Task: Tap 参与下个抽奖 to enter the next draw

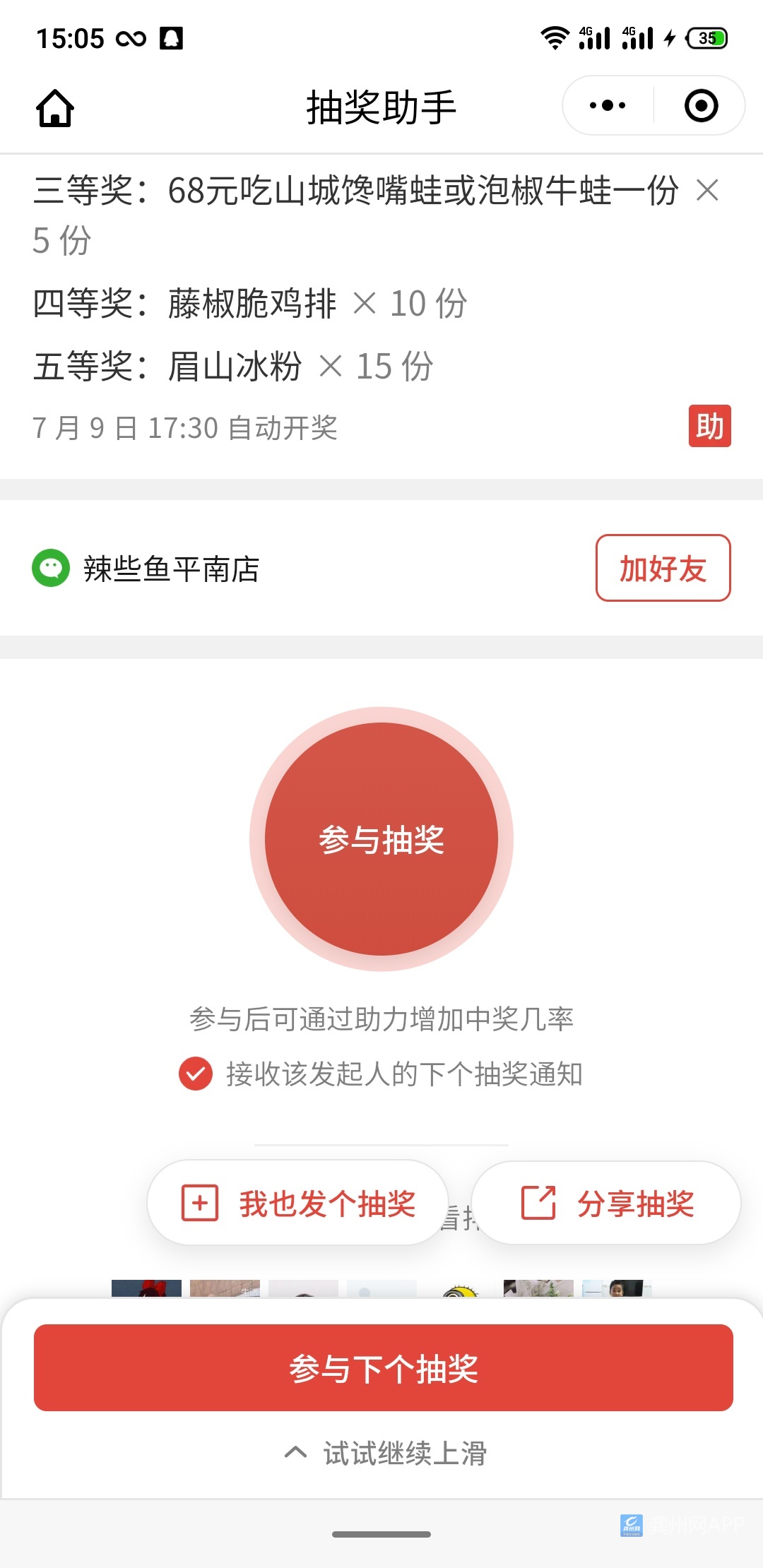Action: 383,1368
